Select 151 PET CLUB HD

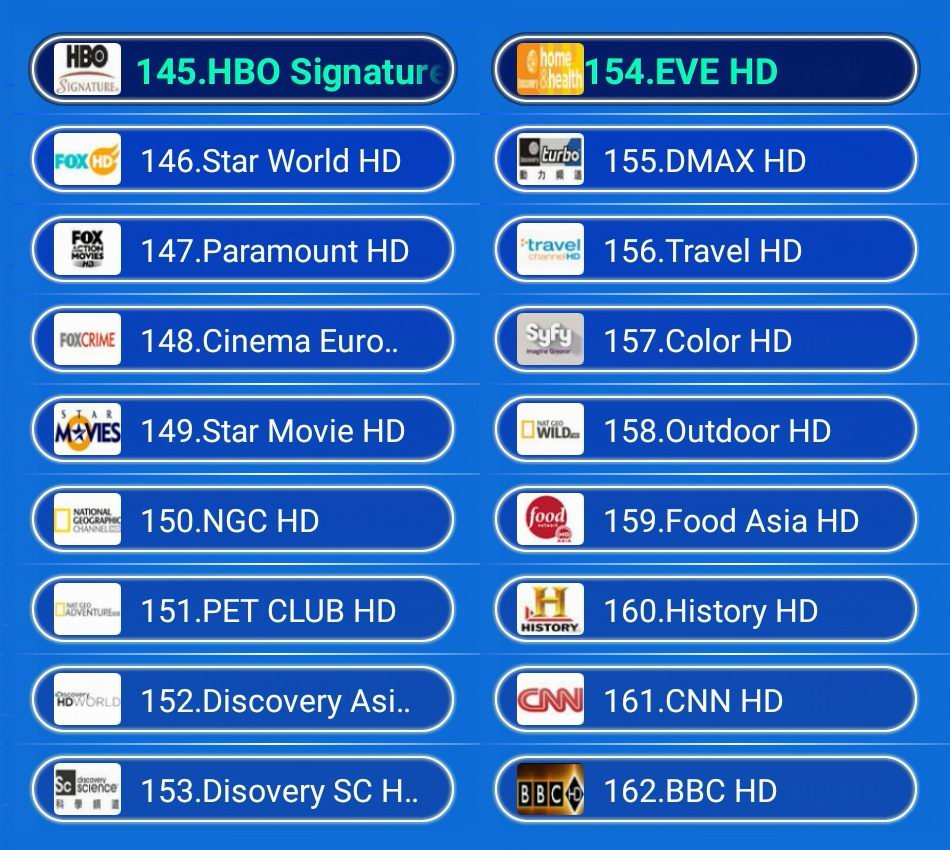(242, 610)
